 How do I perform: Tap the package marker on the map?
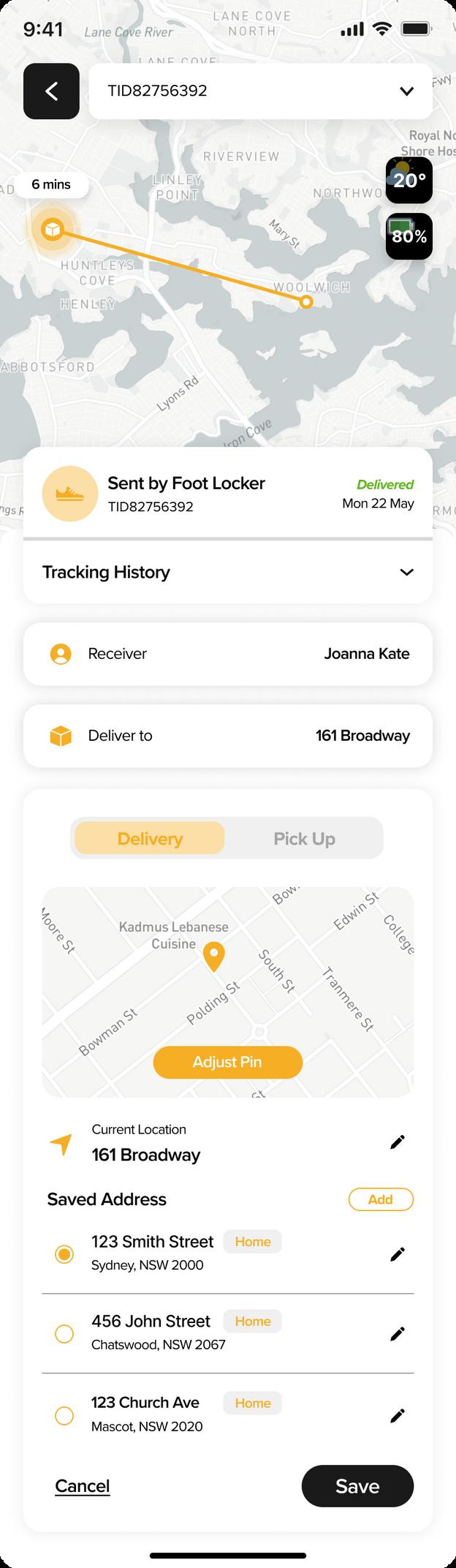52,230
